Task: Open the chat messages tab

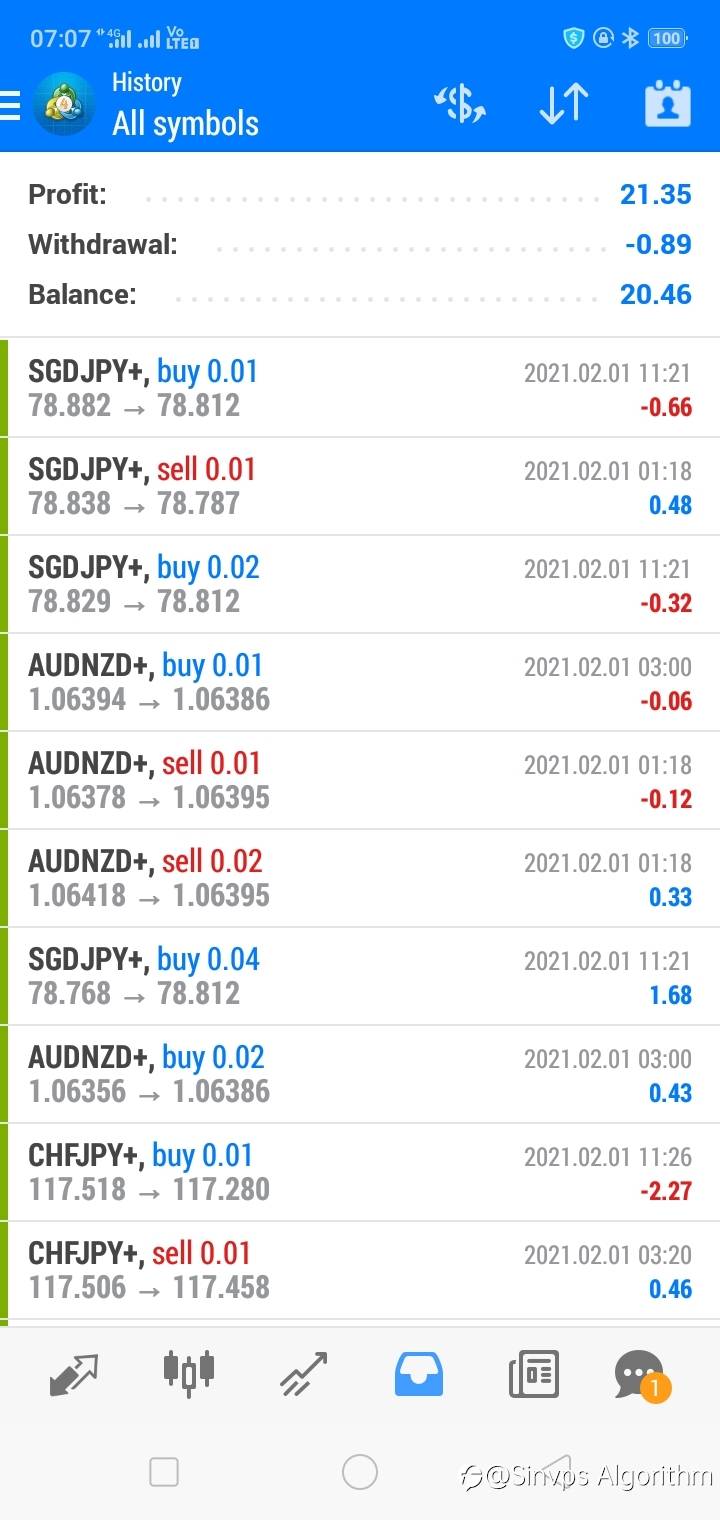Action: 640,1375
